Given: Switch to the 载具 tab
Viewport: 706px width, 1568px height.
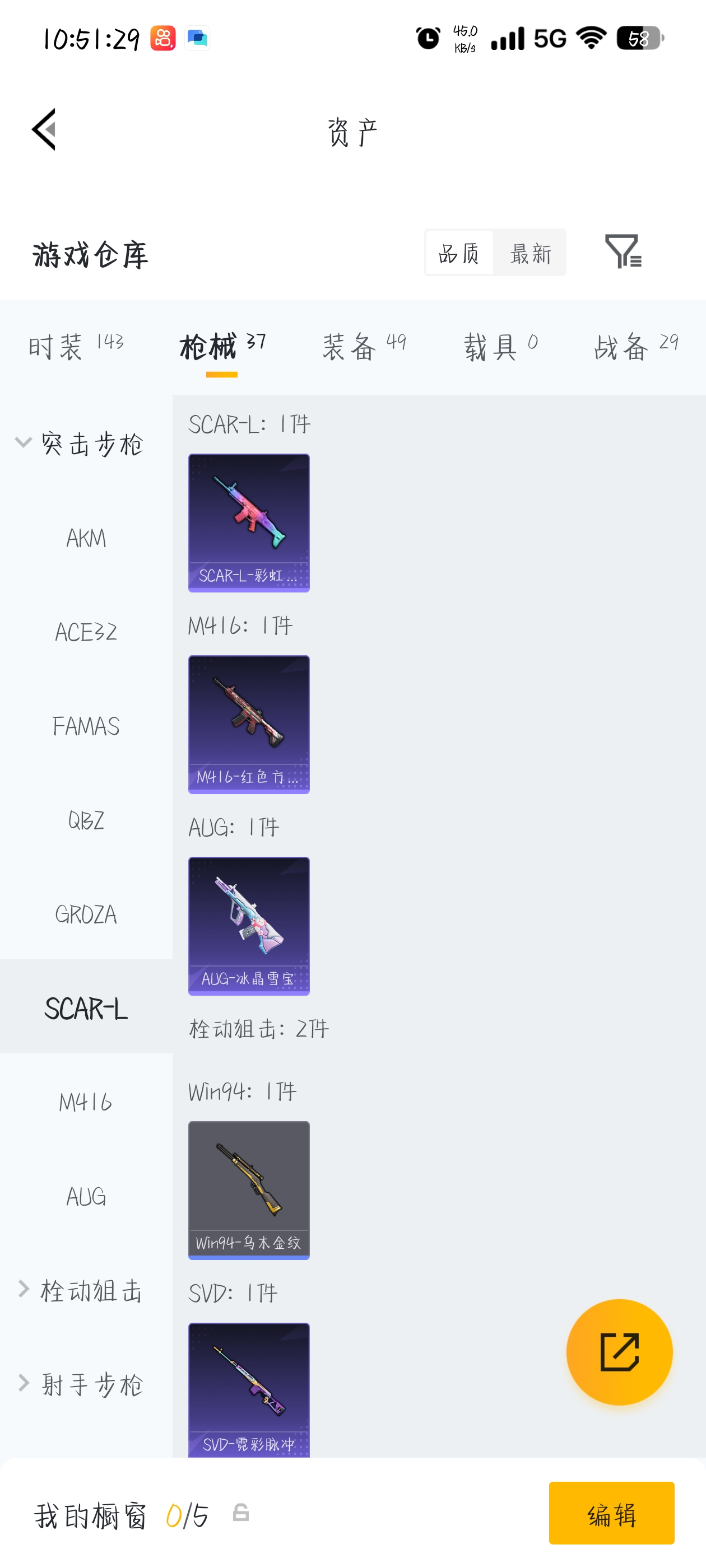Looking at the screenshot, I should tap(501, 346).
